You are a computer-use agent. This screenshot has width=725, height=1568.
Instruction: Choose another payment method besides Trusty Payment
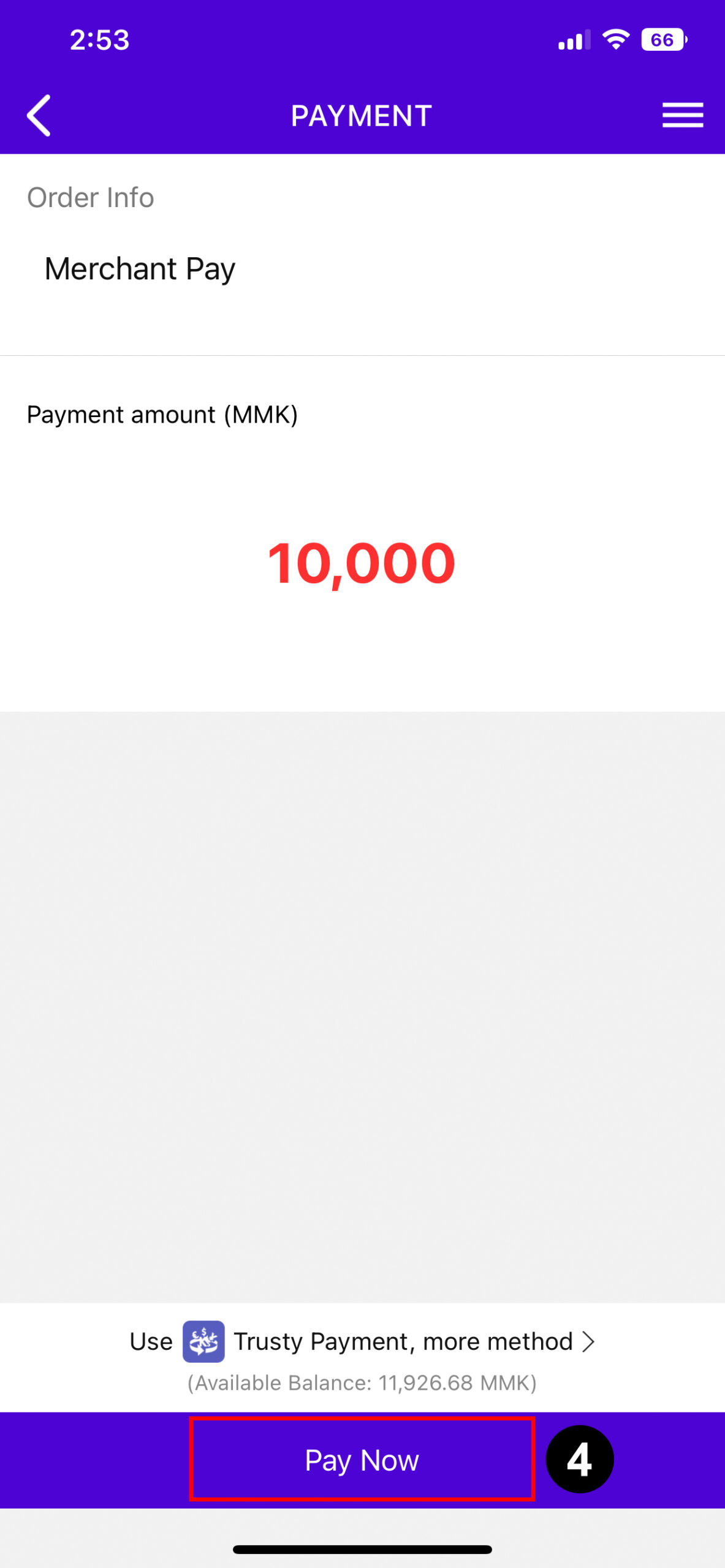[362, 1341]
